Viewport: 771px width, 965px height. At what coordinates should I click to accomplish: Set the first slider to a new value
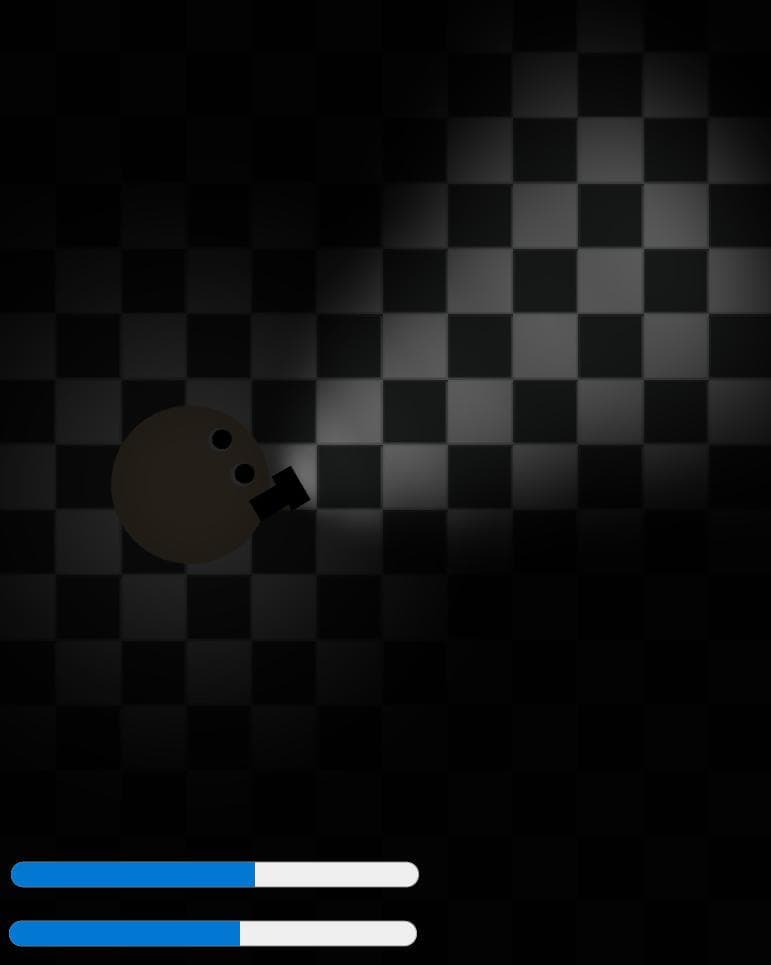point(215,875)
